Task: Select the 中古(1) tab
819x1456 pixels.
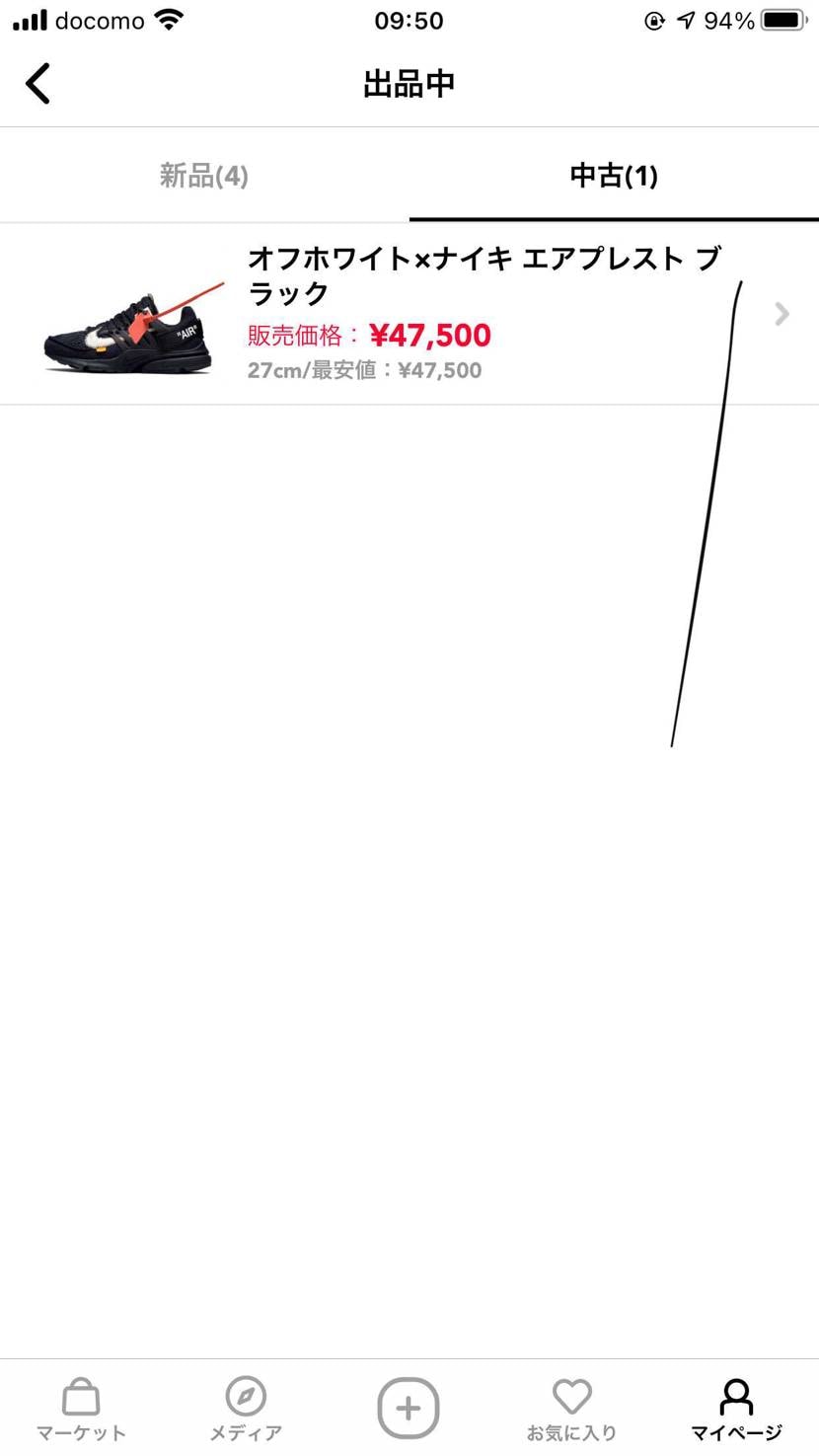Action: click(614, 176)
